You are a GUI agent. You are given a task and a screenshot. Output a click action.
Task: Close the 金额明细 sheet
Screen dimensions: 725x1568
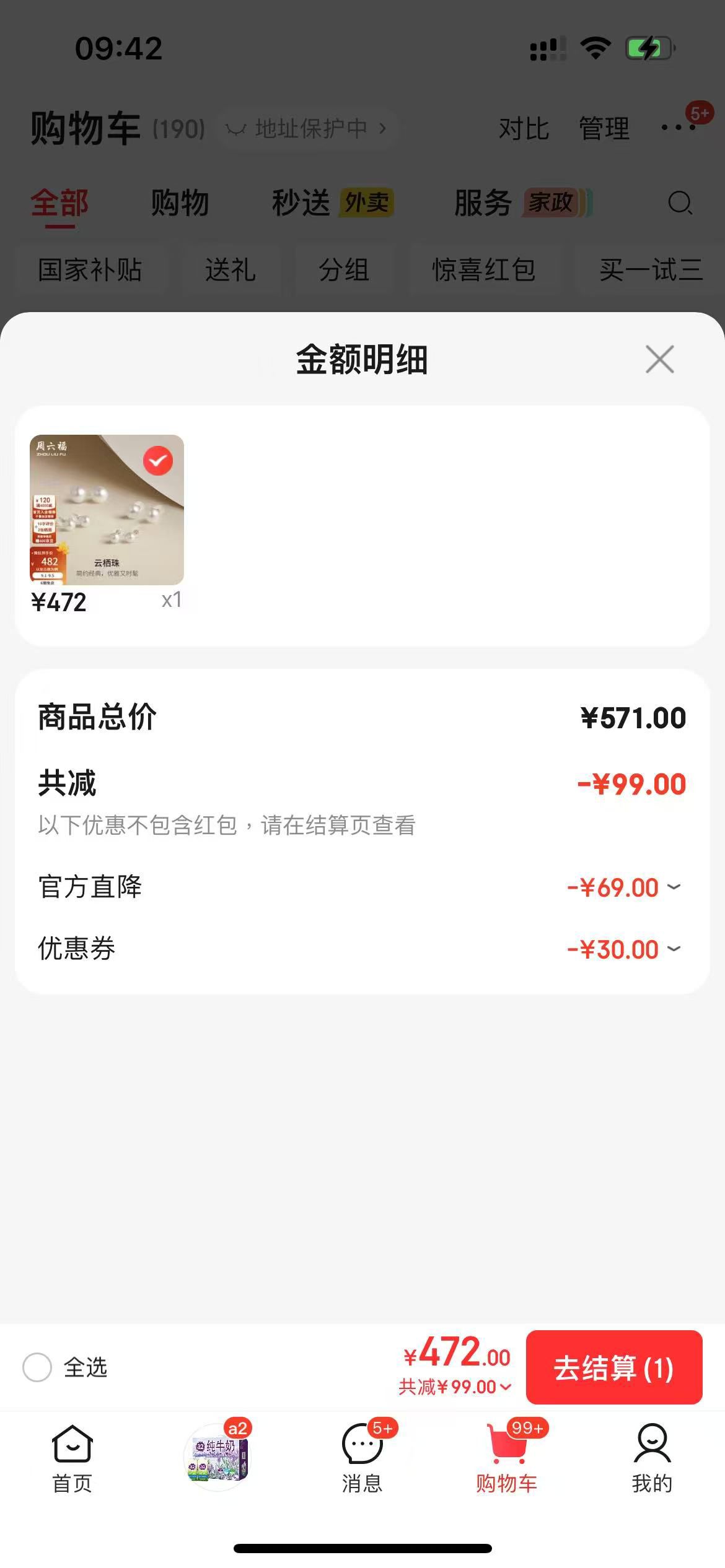pyautogui.click(x=659, y=359)
